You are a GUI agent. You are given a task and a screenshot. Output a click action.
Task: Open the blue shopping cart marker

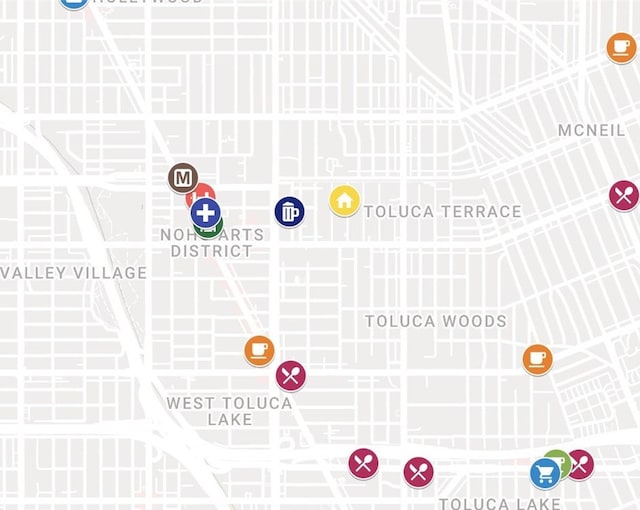pos(544,473)
